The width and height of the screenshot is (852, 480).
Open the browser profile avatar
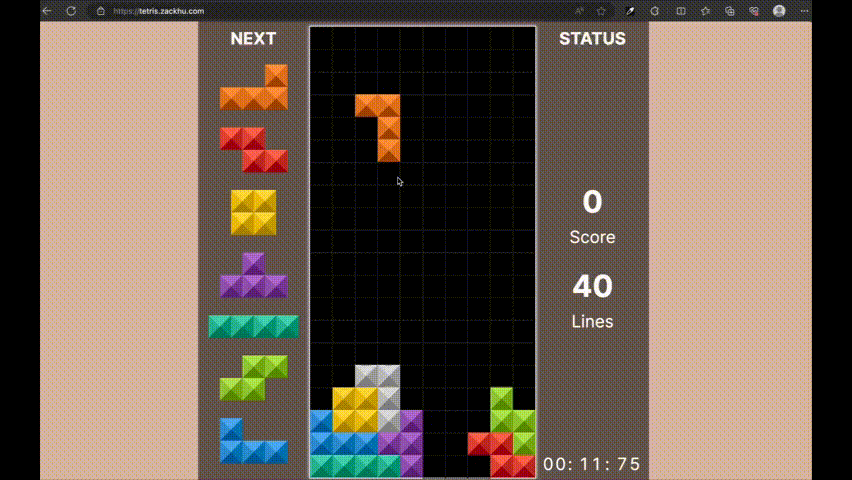click(x=779, y=11)
